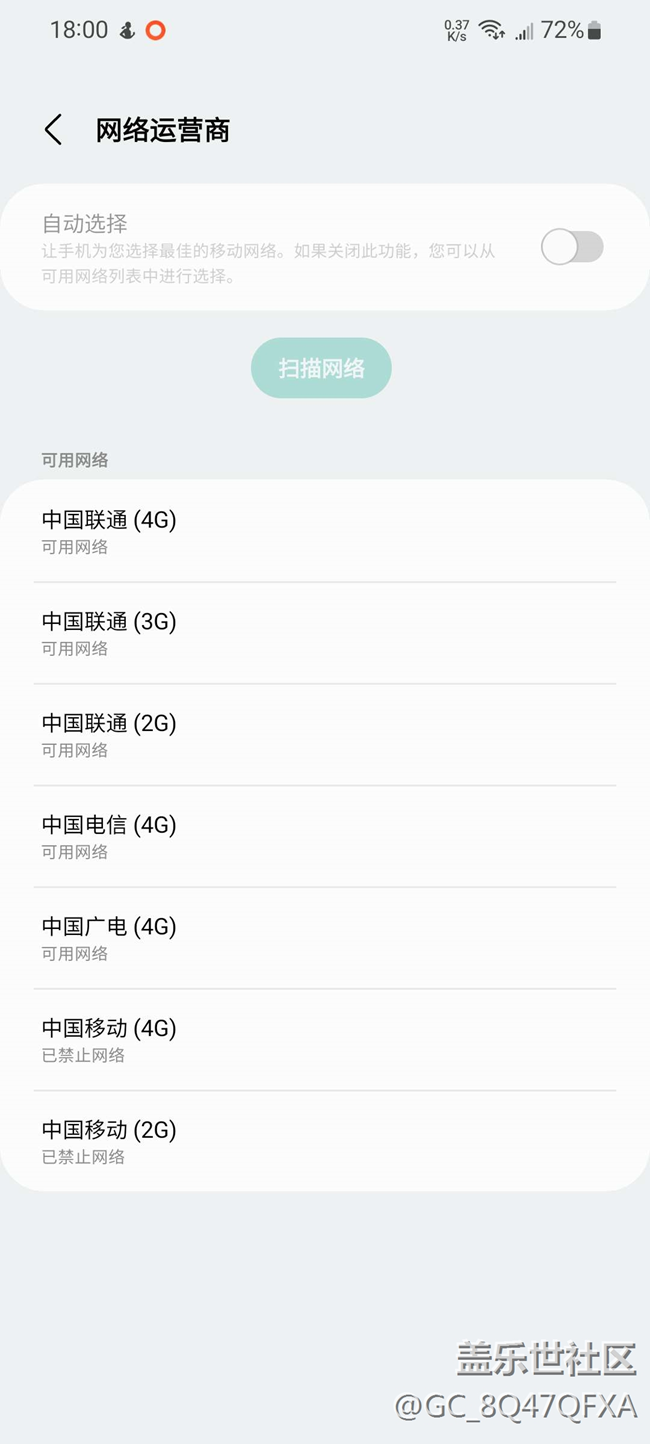Select 中国联通 (3G) network
This screenshot has height=1444, width=650.
pos(324,633)
